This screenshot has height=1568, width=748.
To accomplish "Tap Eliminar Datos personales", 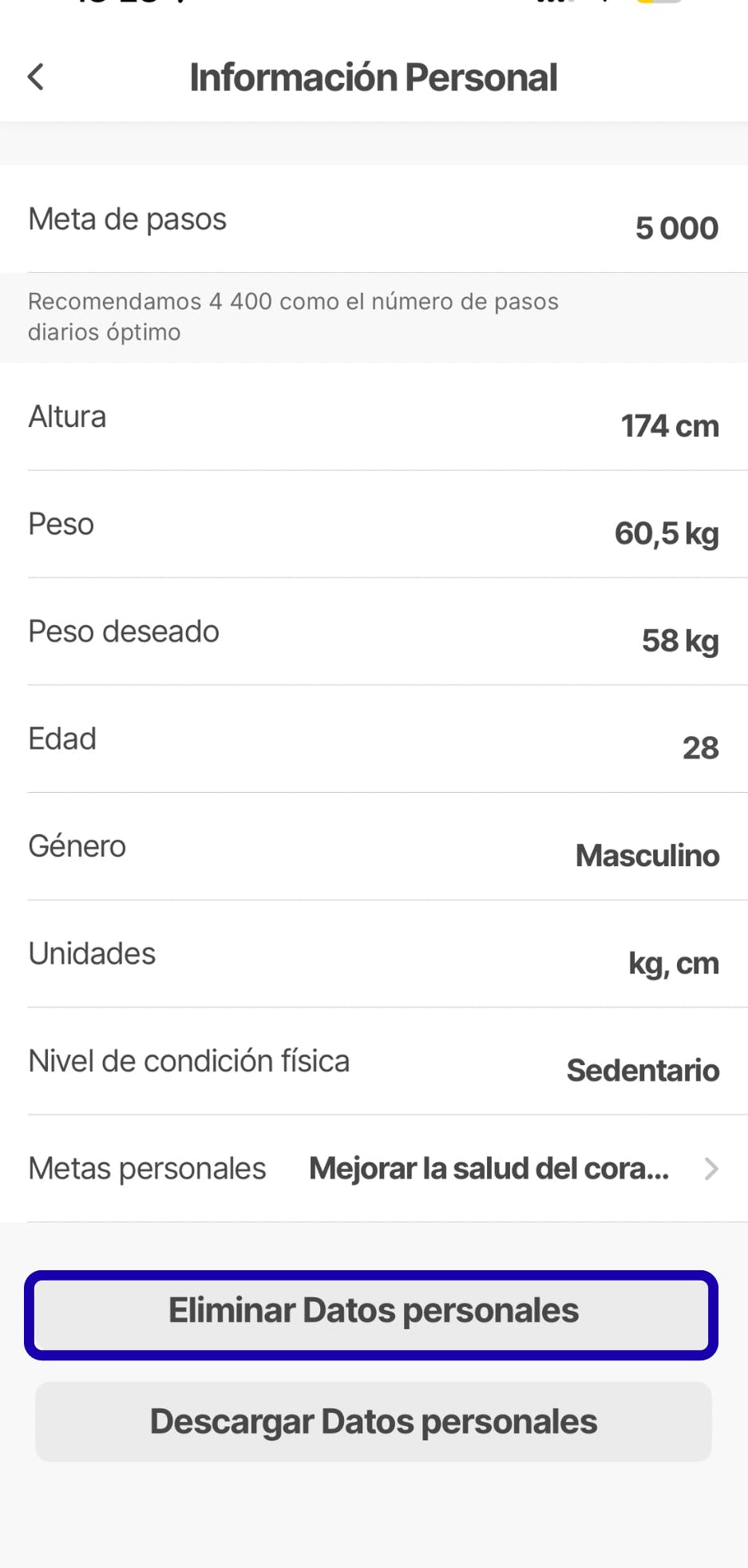I will pyautogui.click(x=372, y=1314).
